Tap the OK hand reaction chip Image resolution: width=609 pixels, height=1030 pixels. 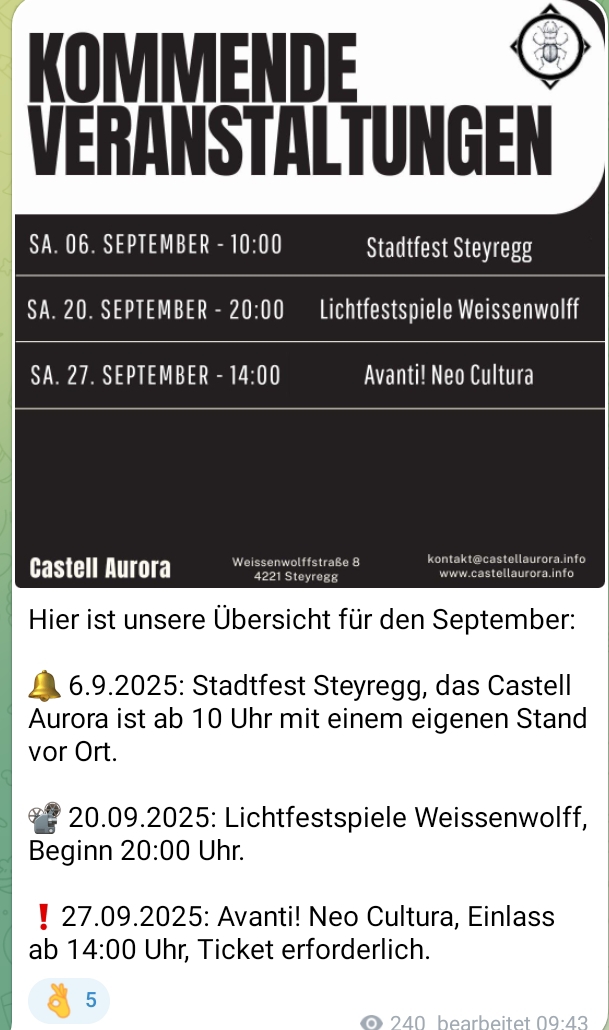68,999
